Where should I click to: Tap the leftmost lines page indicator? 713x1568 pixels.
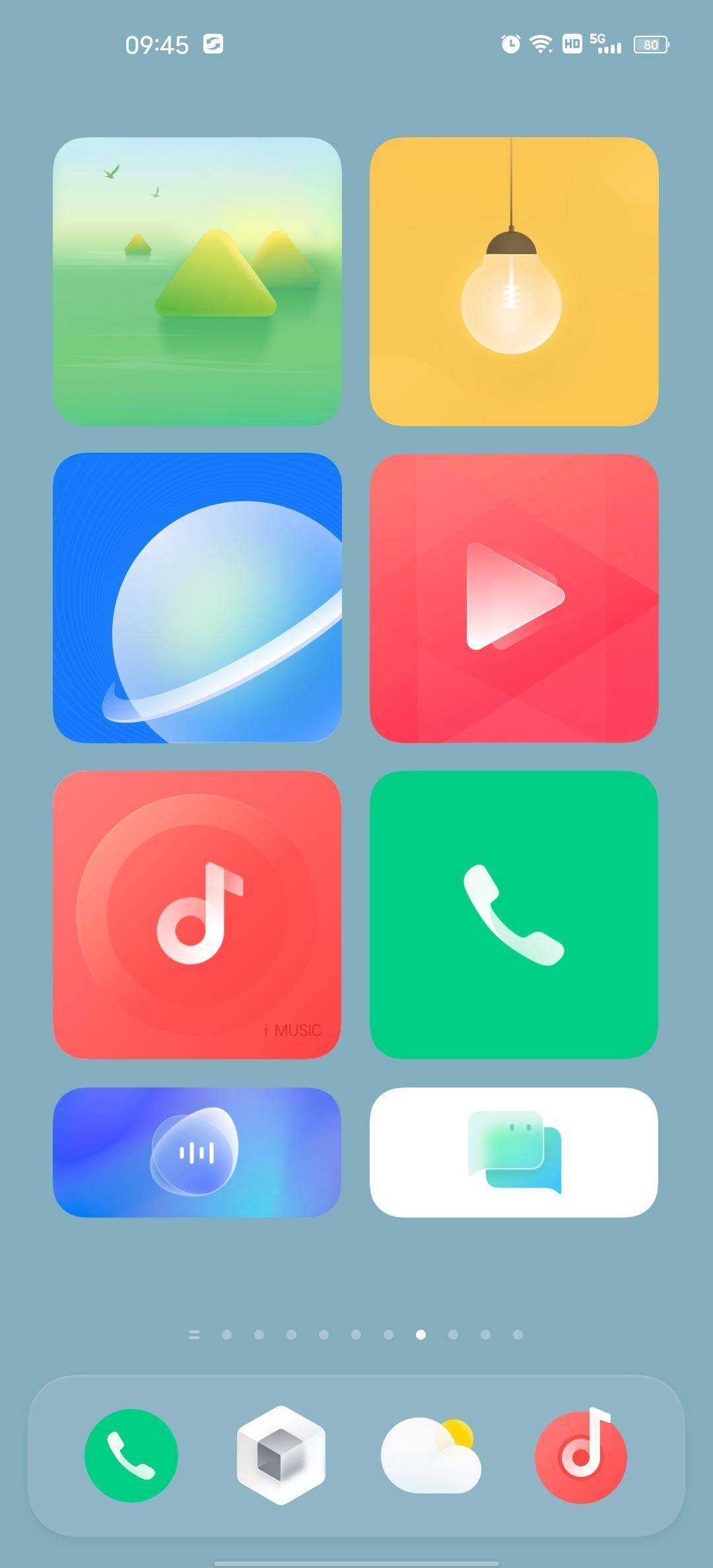(194, 1334)
